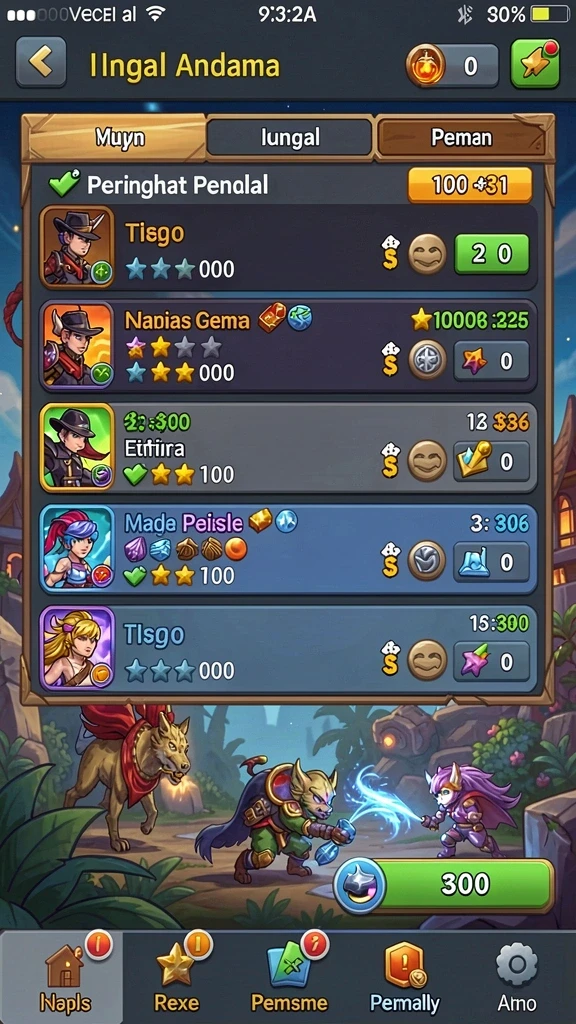Tap the boot item button for Made Peisle
The height and width of the screenshot is (1024, 576).
point(491,562)
